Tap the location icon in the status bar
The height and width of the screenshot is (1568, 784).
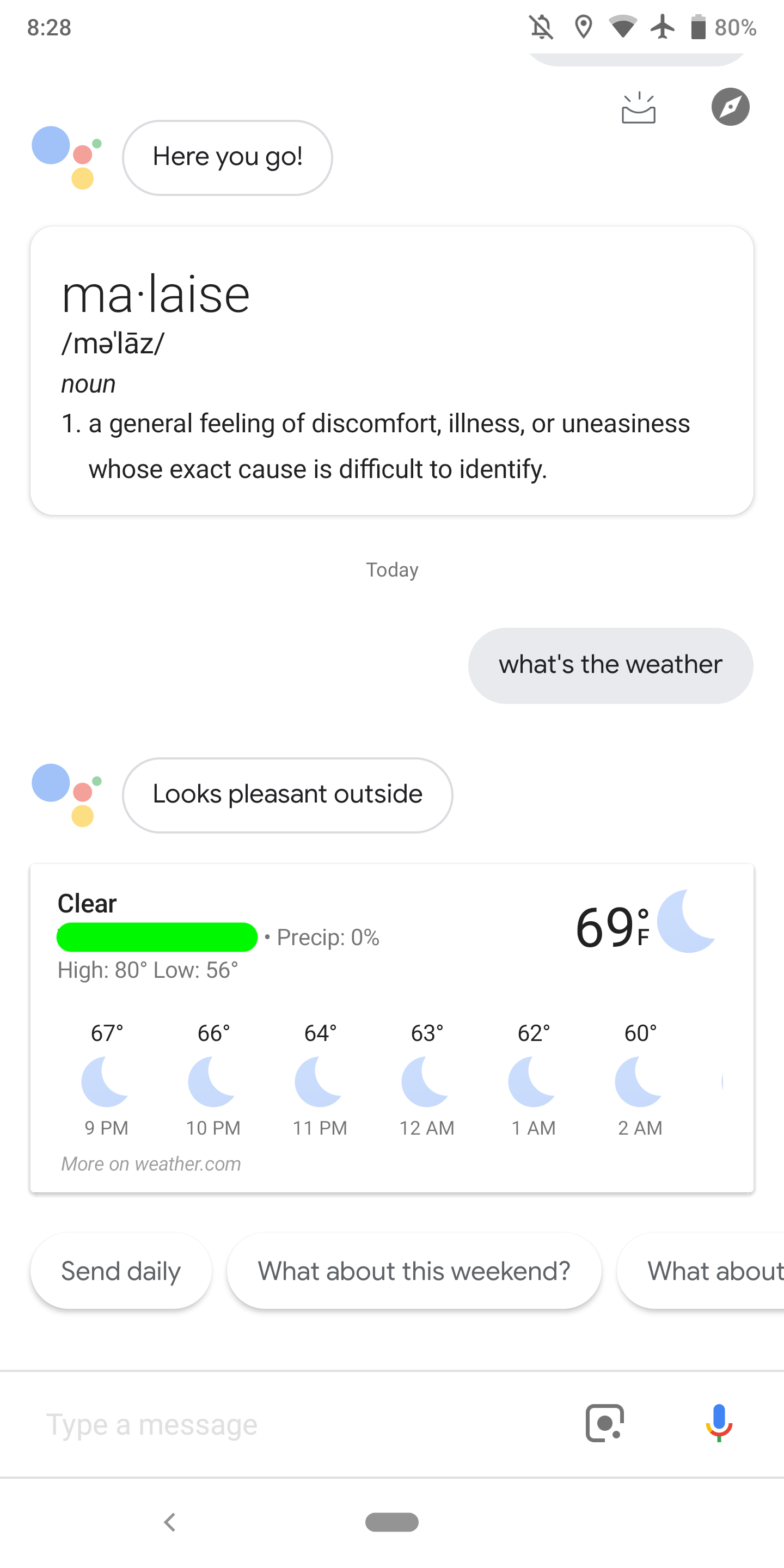[x=583, y=27]
